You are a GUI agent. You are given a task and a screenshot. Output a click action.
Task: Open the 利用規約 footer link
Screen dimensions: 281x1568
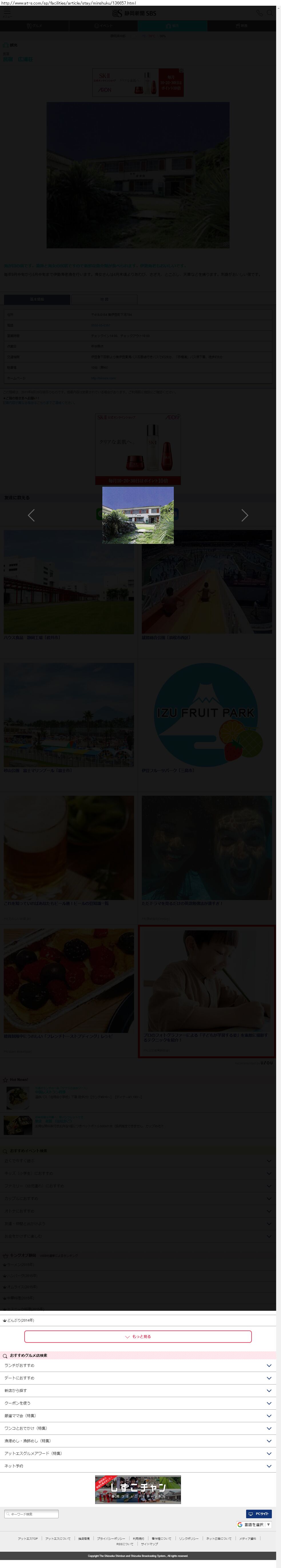pyautogui.click(x=139, y=1538)
